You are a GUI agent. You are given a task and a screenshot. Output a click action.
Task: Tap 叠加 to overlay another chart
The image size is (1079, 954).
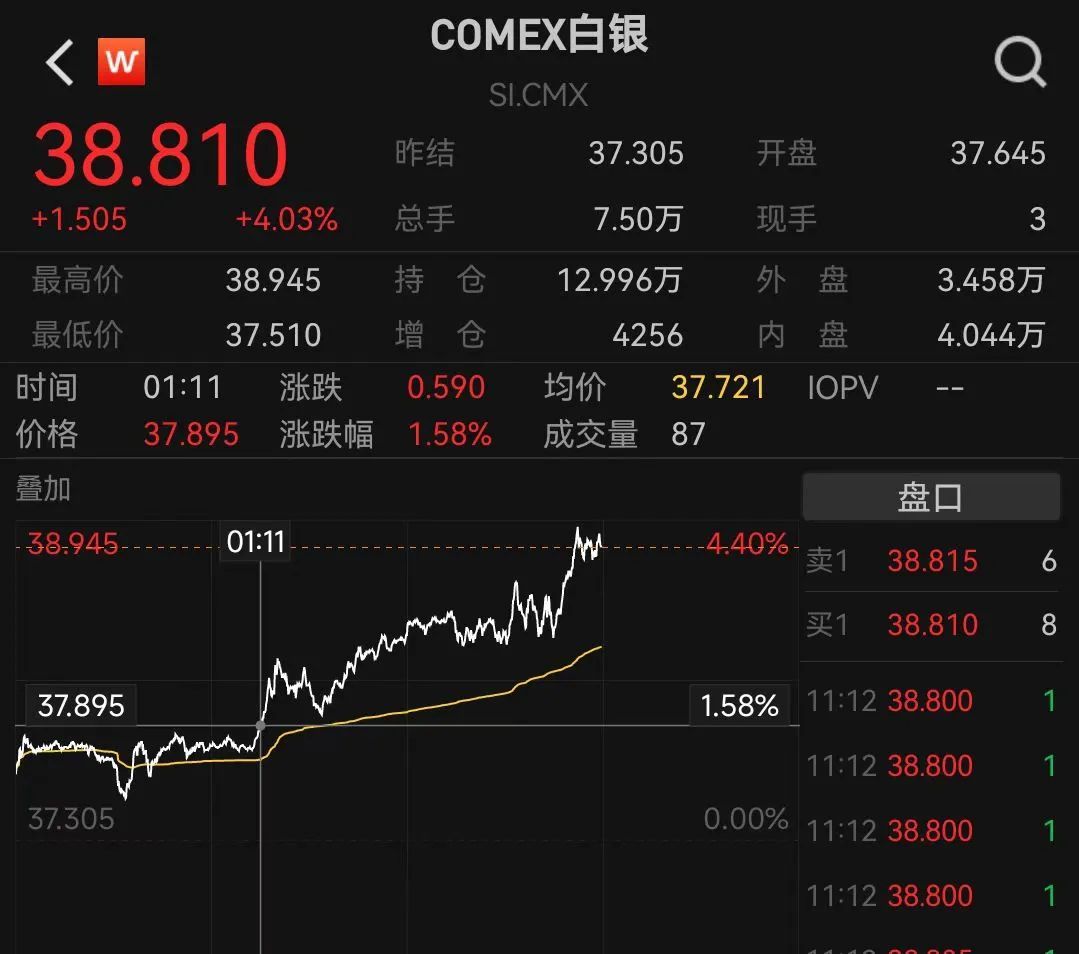pyautogui.click(x=43, y=489)
